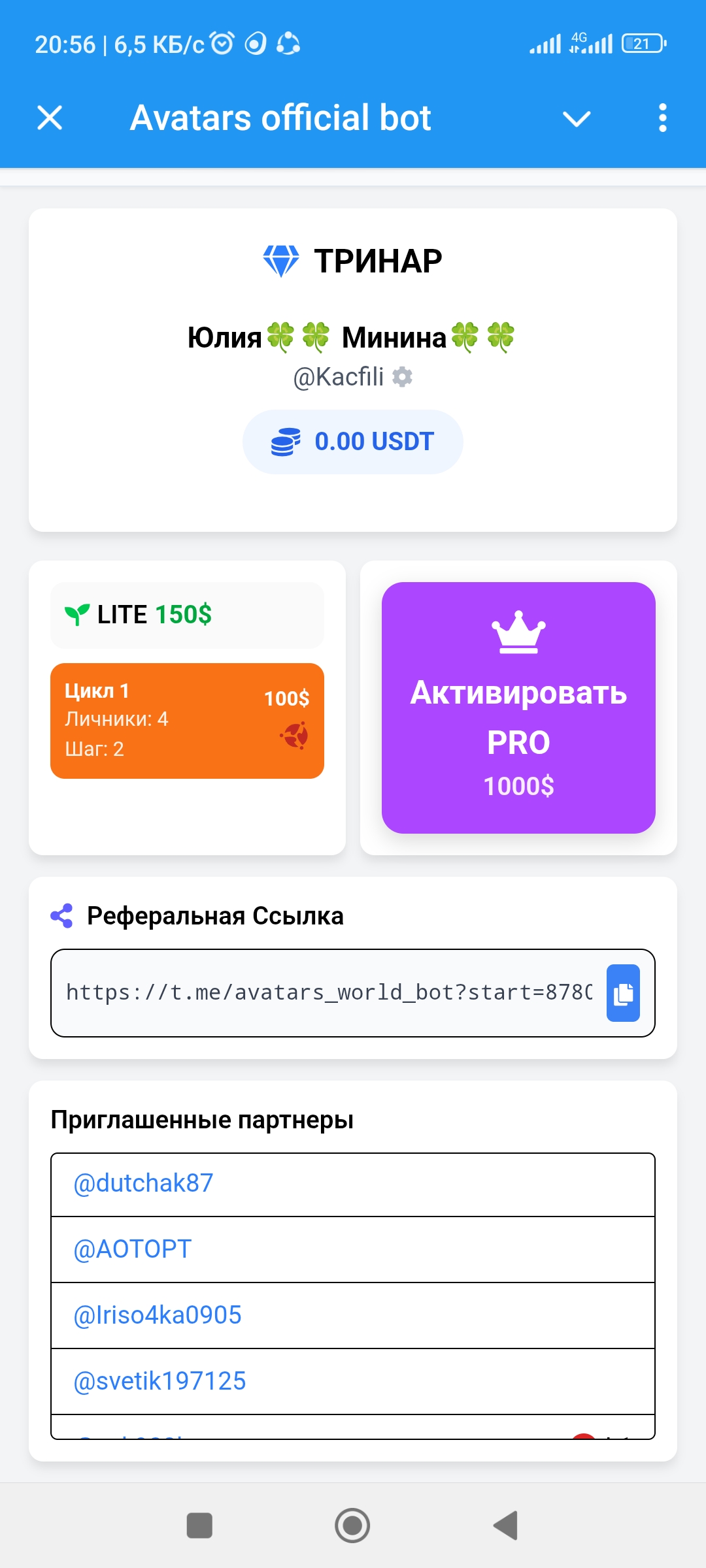
Task: Open the orange Цикл 1 card
Action: coord(187,721)
